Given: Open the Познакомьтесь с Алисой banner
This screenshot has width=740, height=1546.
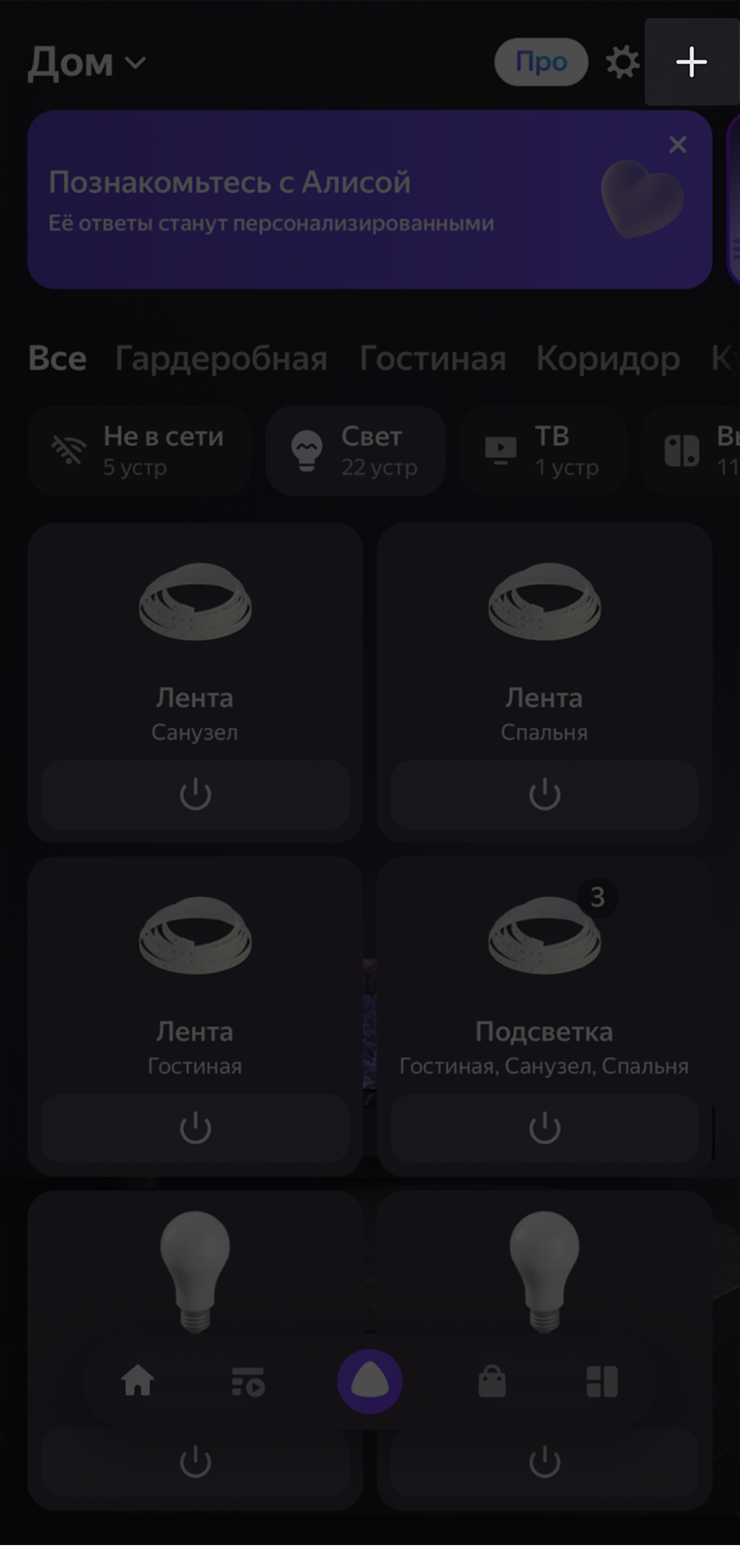Looking at the screenshot, I should pos(300,200).
